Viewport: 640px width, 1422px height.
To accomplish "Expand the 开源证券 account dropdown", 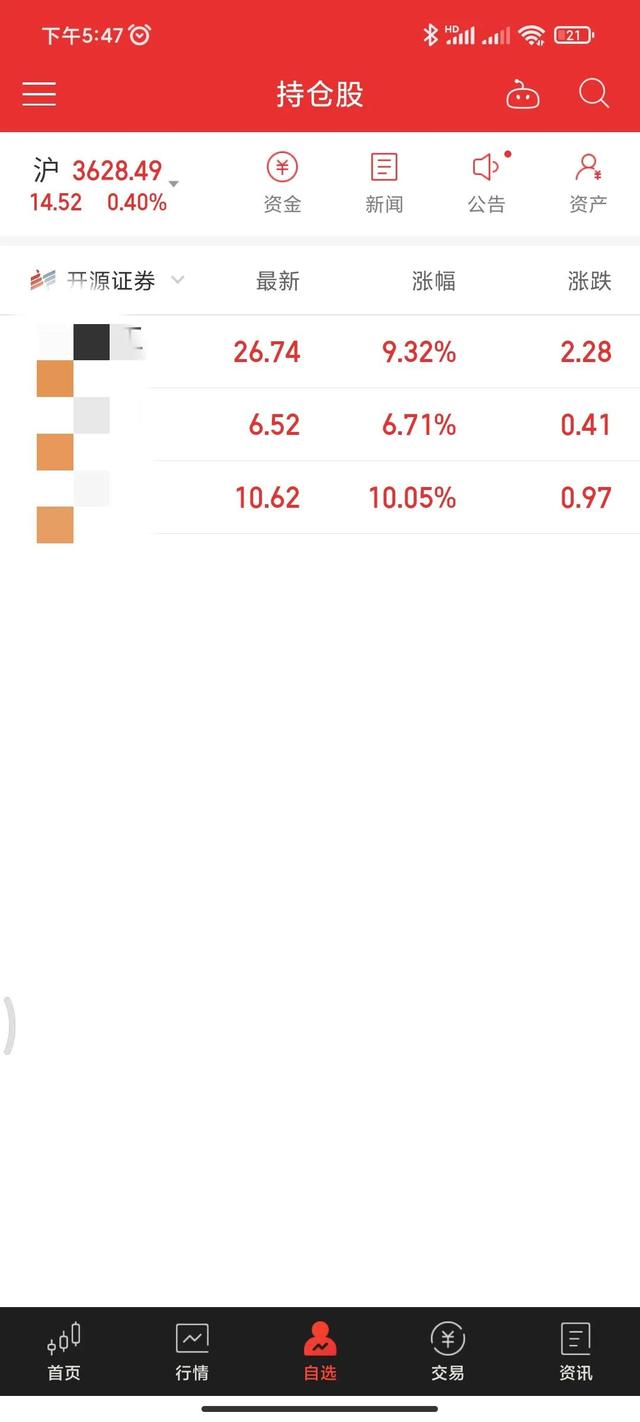I will point(177,281).
